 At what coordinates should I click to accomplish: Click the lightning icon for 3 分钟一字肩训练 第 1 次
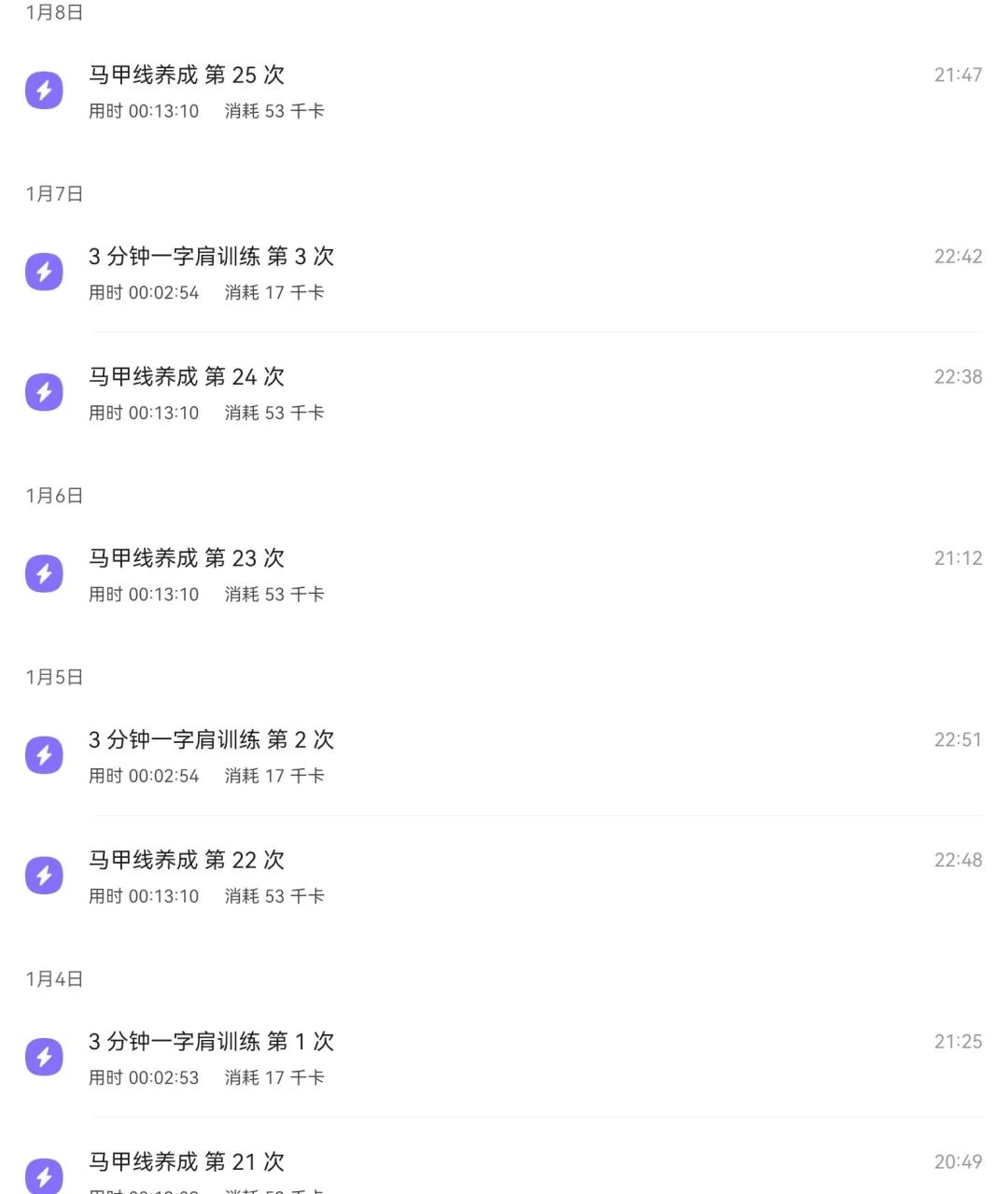click(x=44, y=1056)
